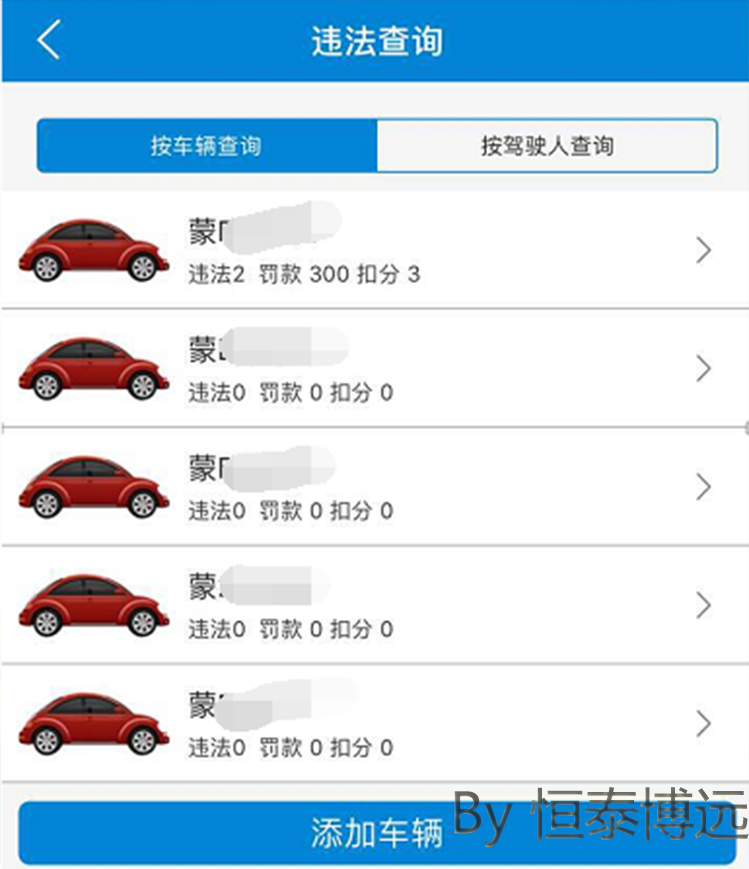Switch to the 按驾驶人查询 tab
This screenshot has height=869, width=749.
click(x=547, y=145)
